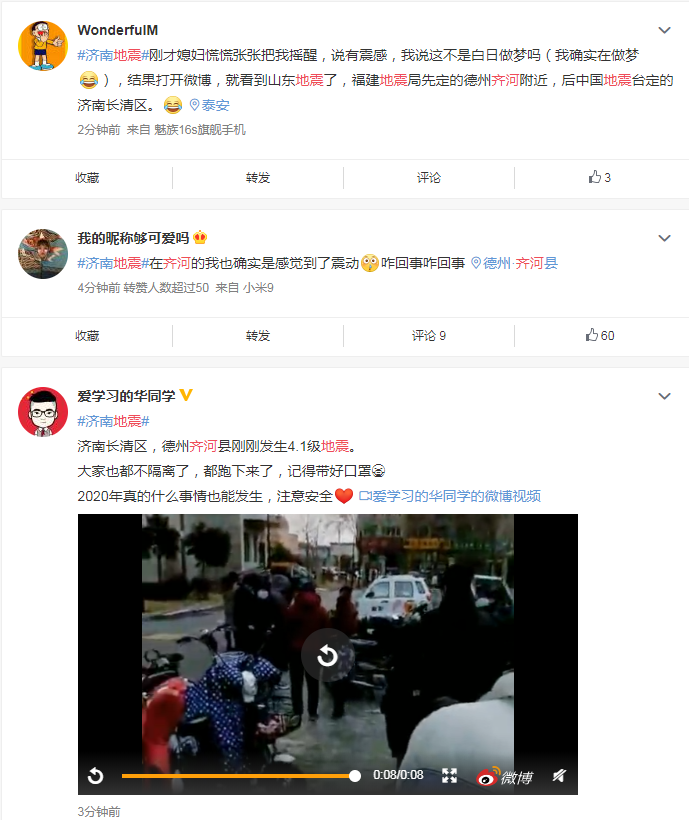Open the 德州·齐河县 location link

pos(514,263)
